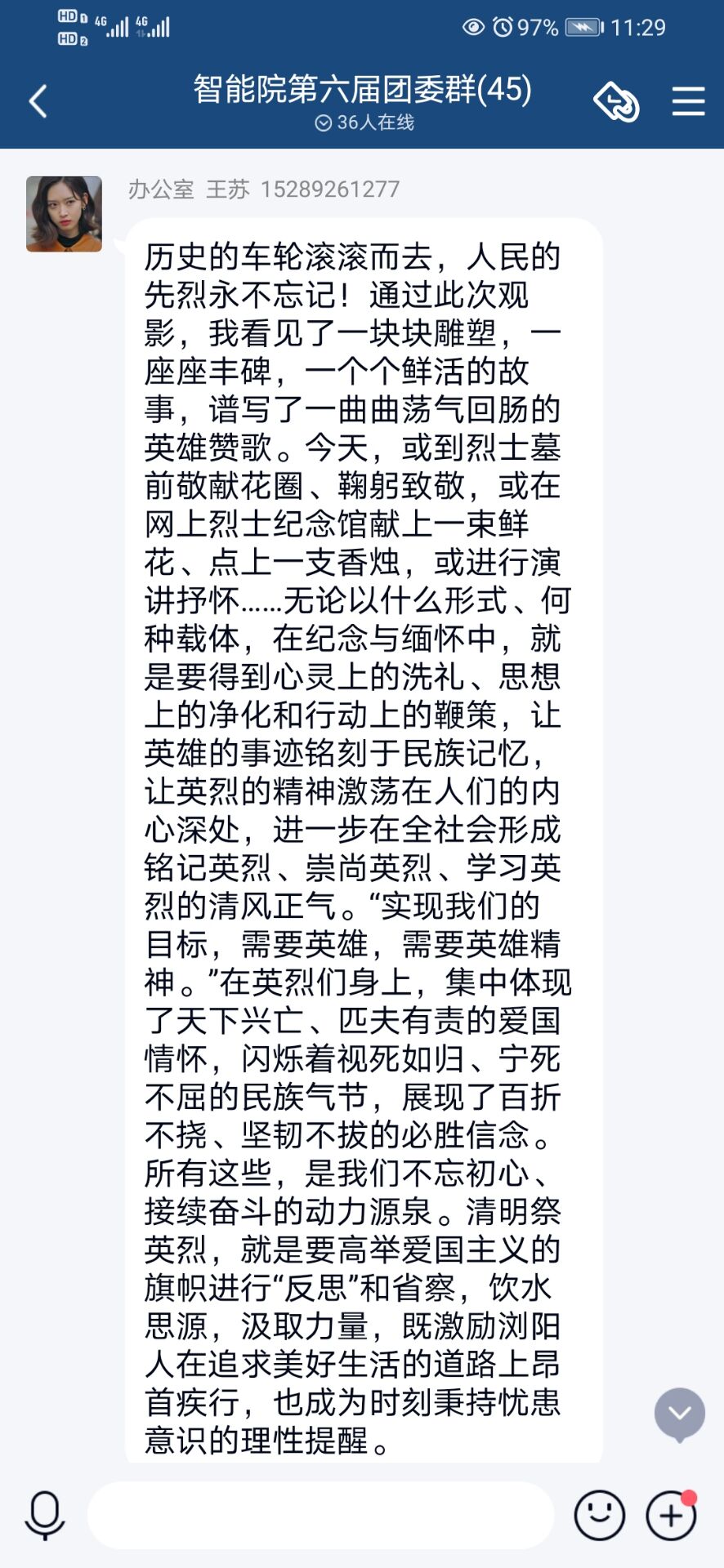Open the emoji picker

[x=599, y=1515]
